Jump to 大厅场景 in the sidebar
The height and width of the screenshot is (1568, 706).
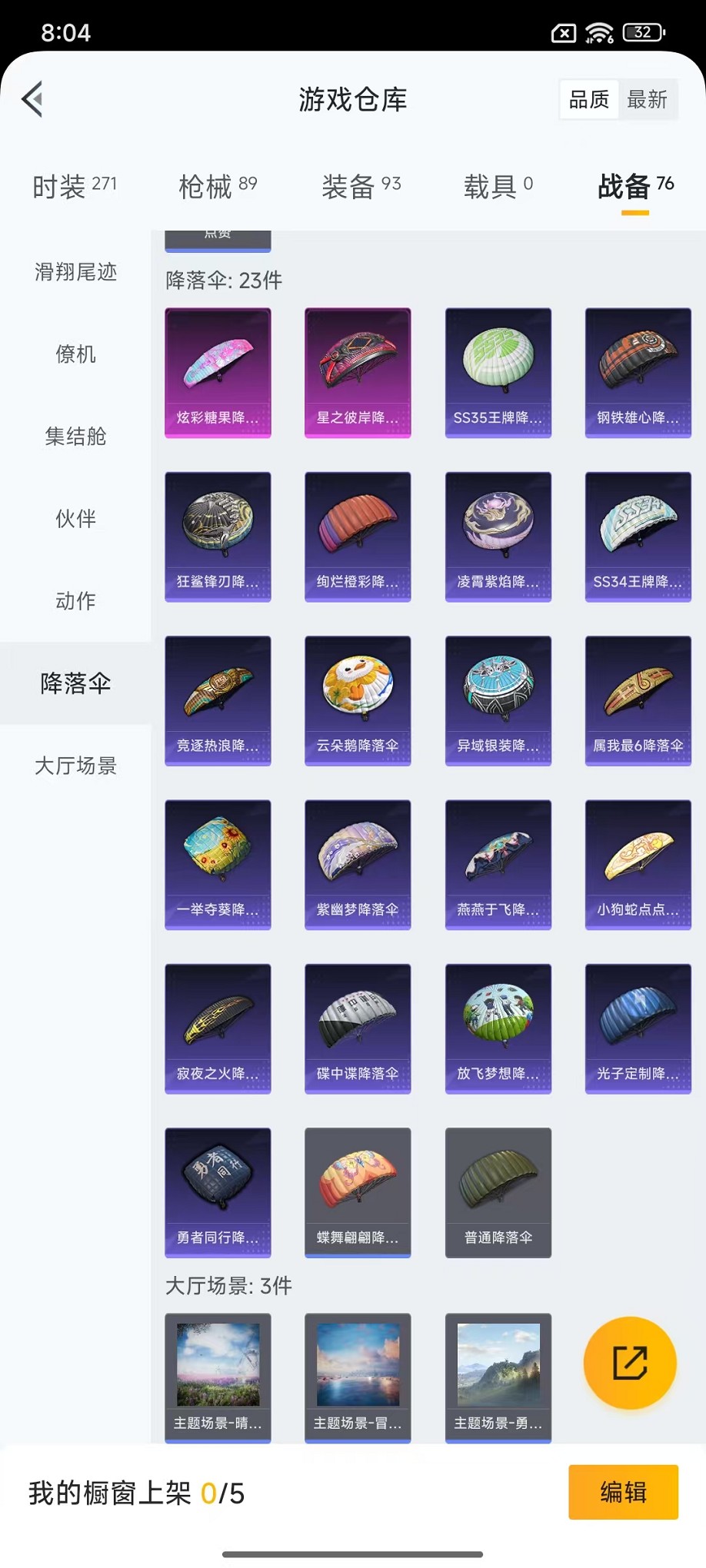pyautogui.click(x=75, y=765)
